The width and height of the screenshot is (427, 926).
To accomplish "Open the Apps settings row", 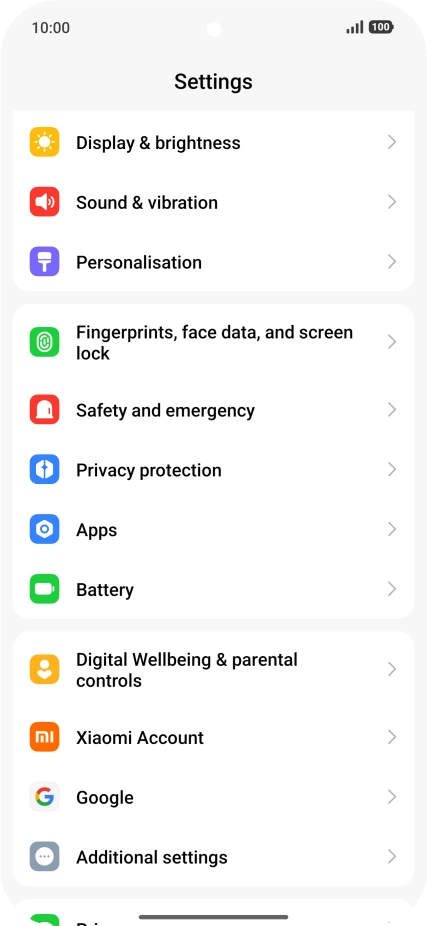I will (213, 529).
